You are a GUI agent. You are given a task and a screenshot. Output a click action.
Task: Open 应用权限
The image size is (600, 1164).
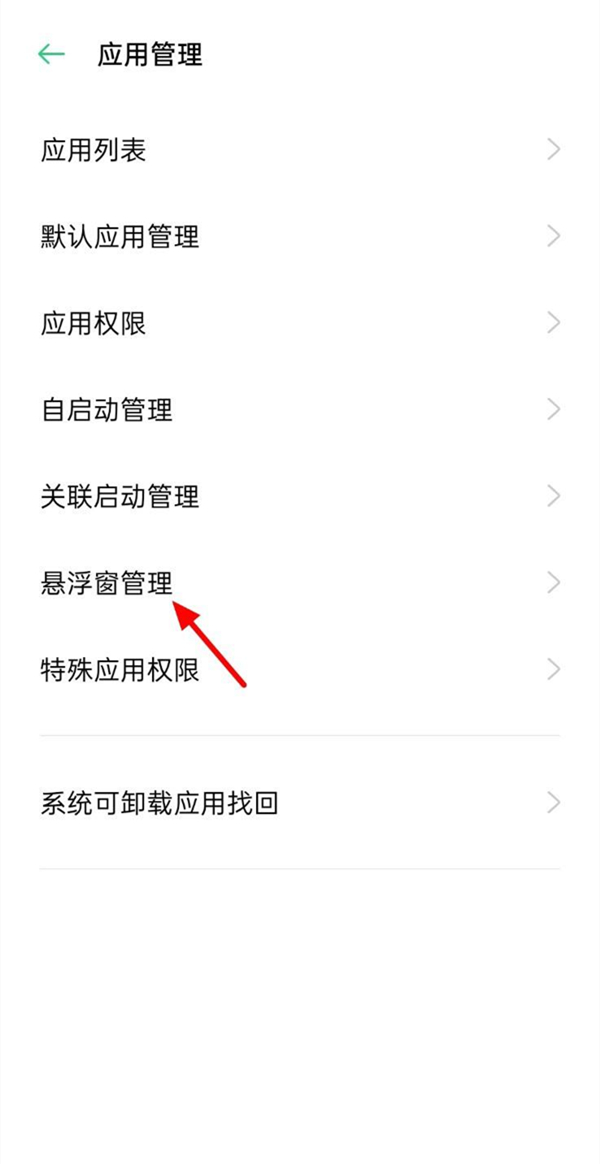[94, 323]
